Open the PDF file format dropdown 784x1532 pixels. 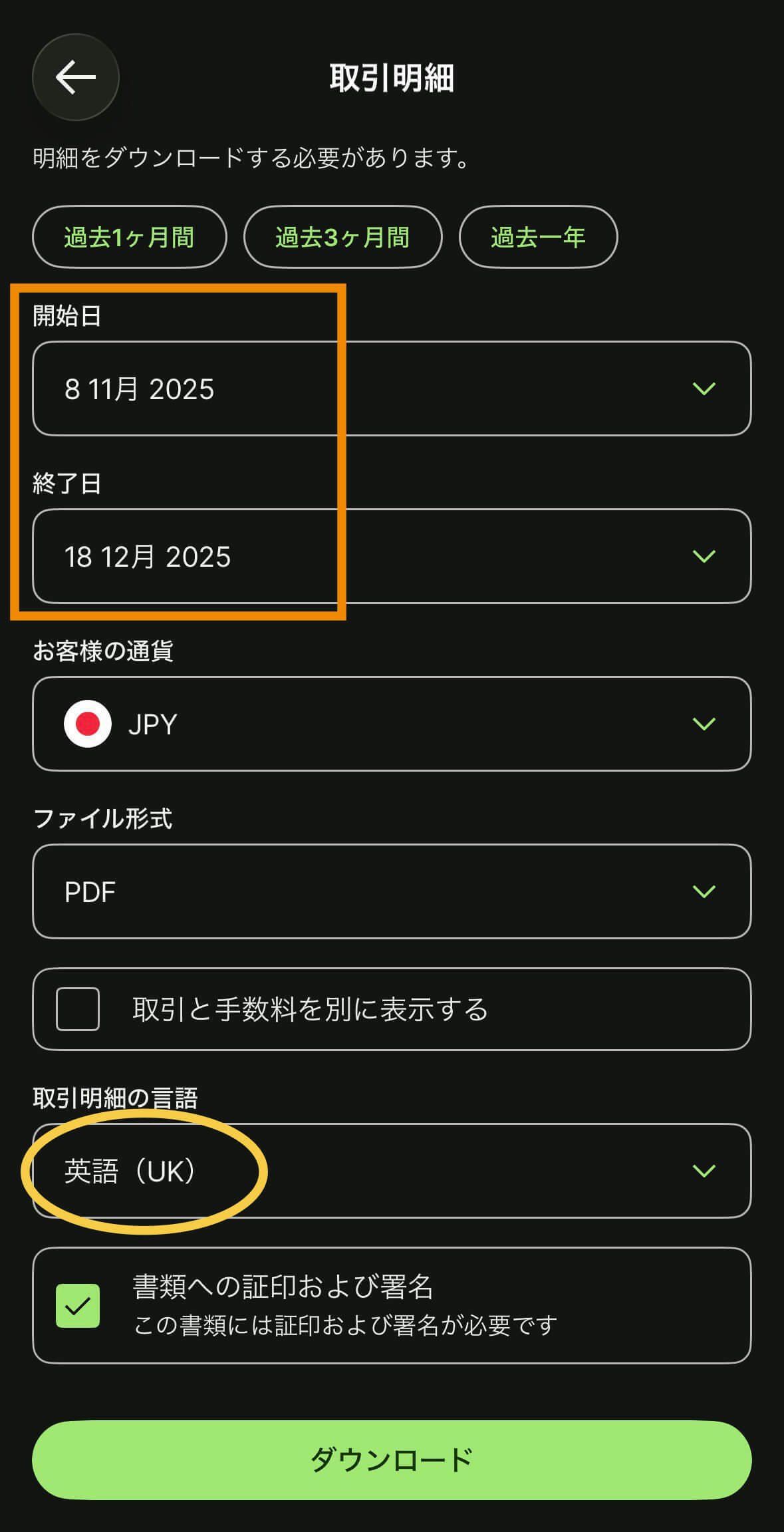coord(391,891)
